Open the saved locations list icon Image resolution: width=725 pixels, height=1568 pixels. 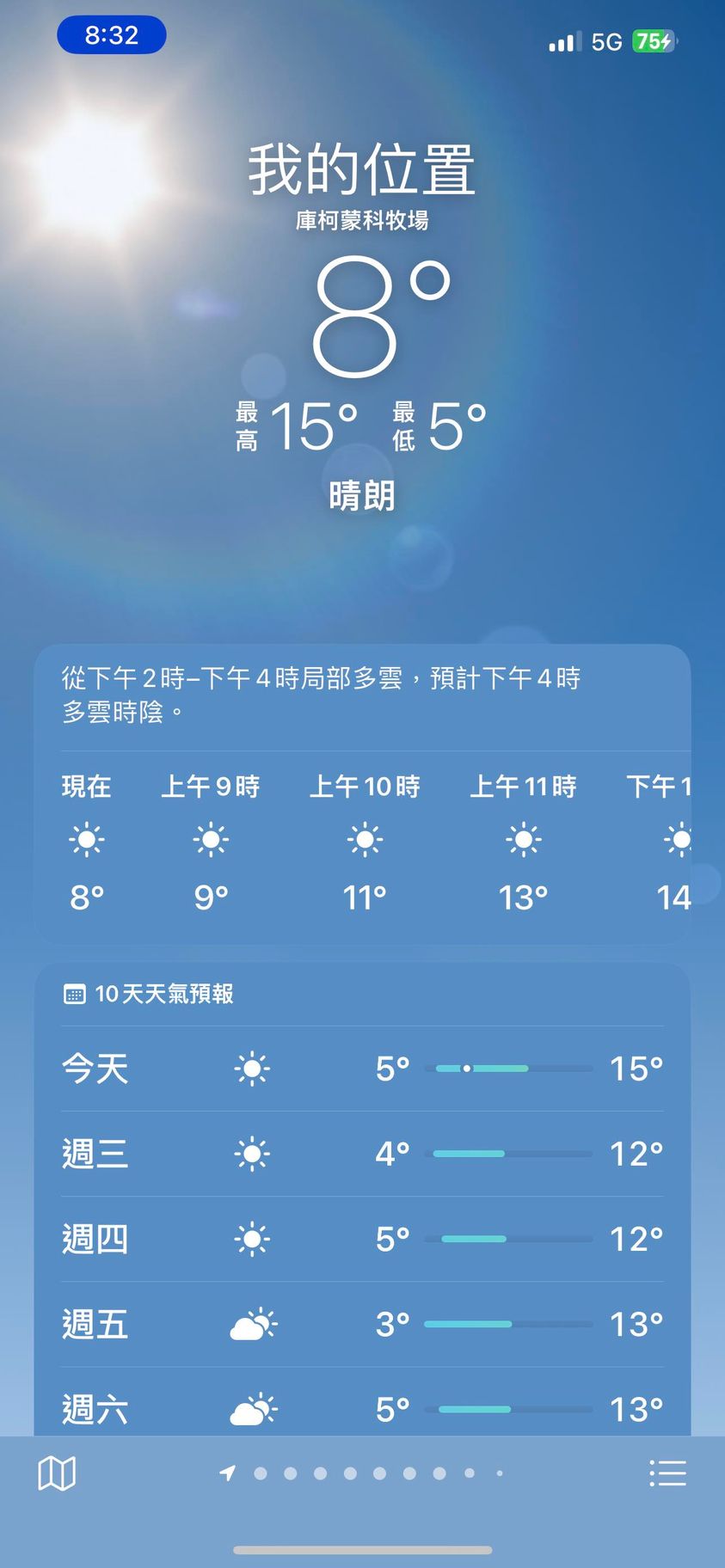(x=667, y=1473)
